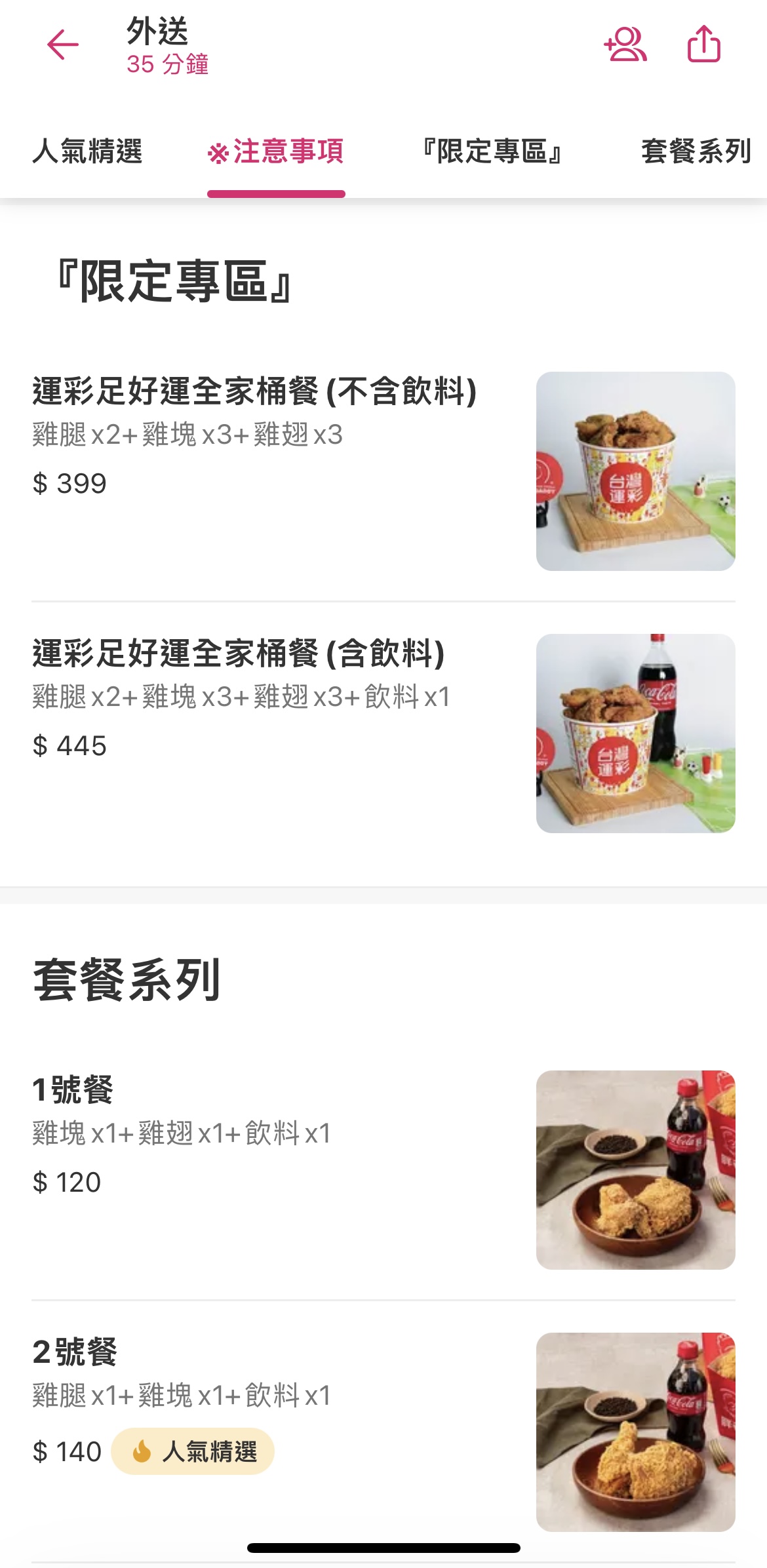Select the ※注意事項 tab
The width and height of the screenshot is (767, 1568).
click(276, 151)
